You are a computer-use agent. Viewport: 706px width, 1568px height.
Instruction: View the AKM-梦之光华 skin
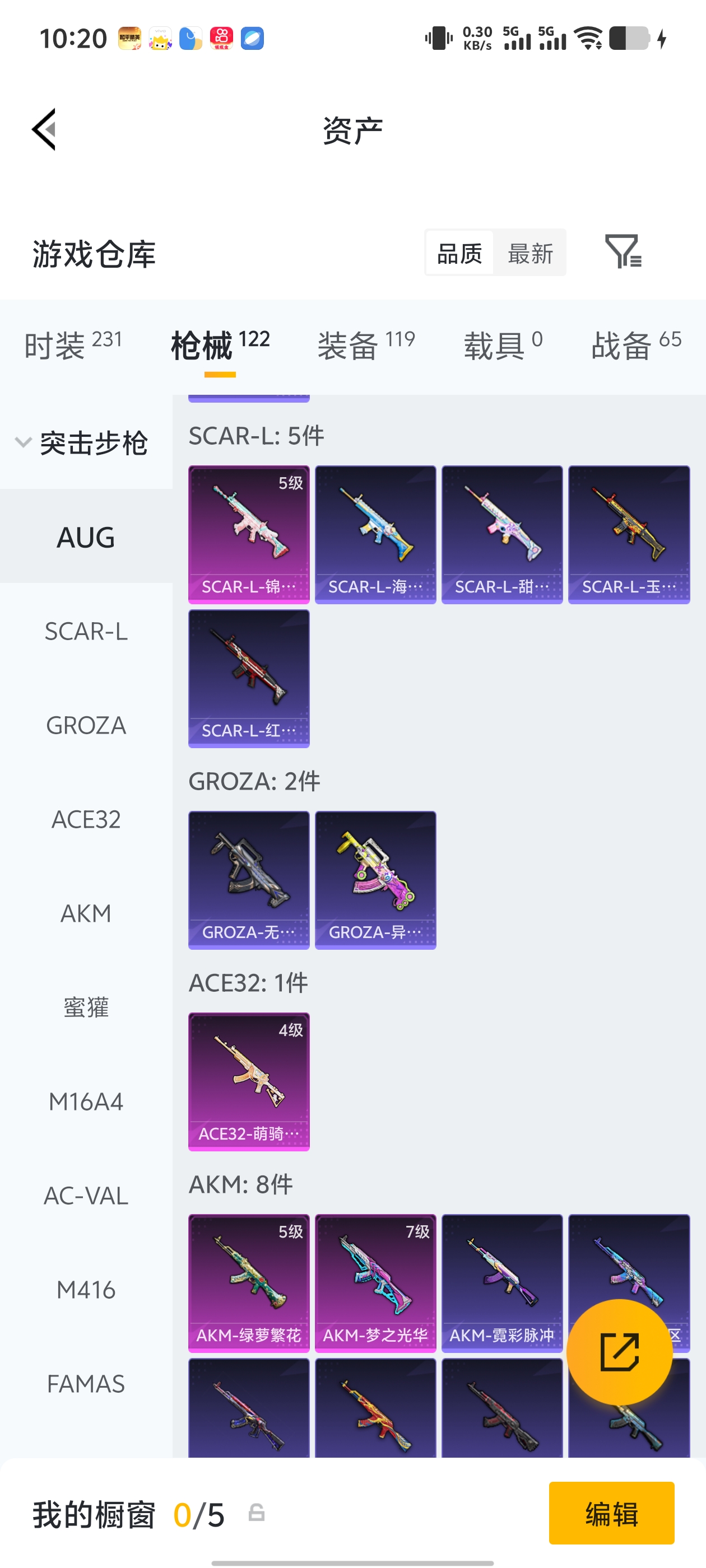click(375, 1282)
